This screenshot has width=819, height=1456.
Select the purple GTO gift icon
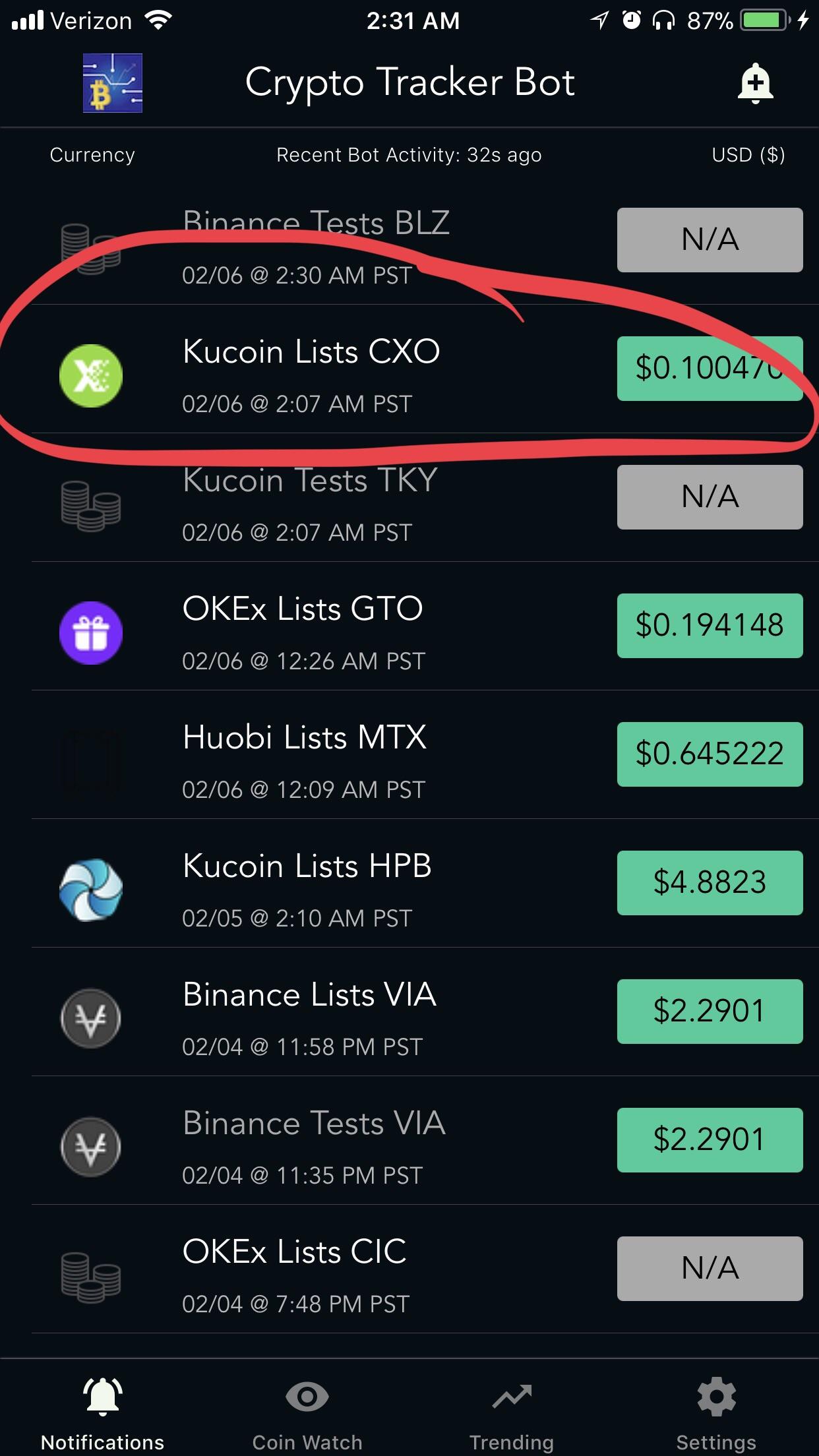[92, 633]
